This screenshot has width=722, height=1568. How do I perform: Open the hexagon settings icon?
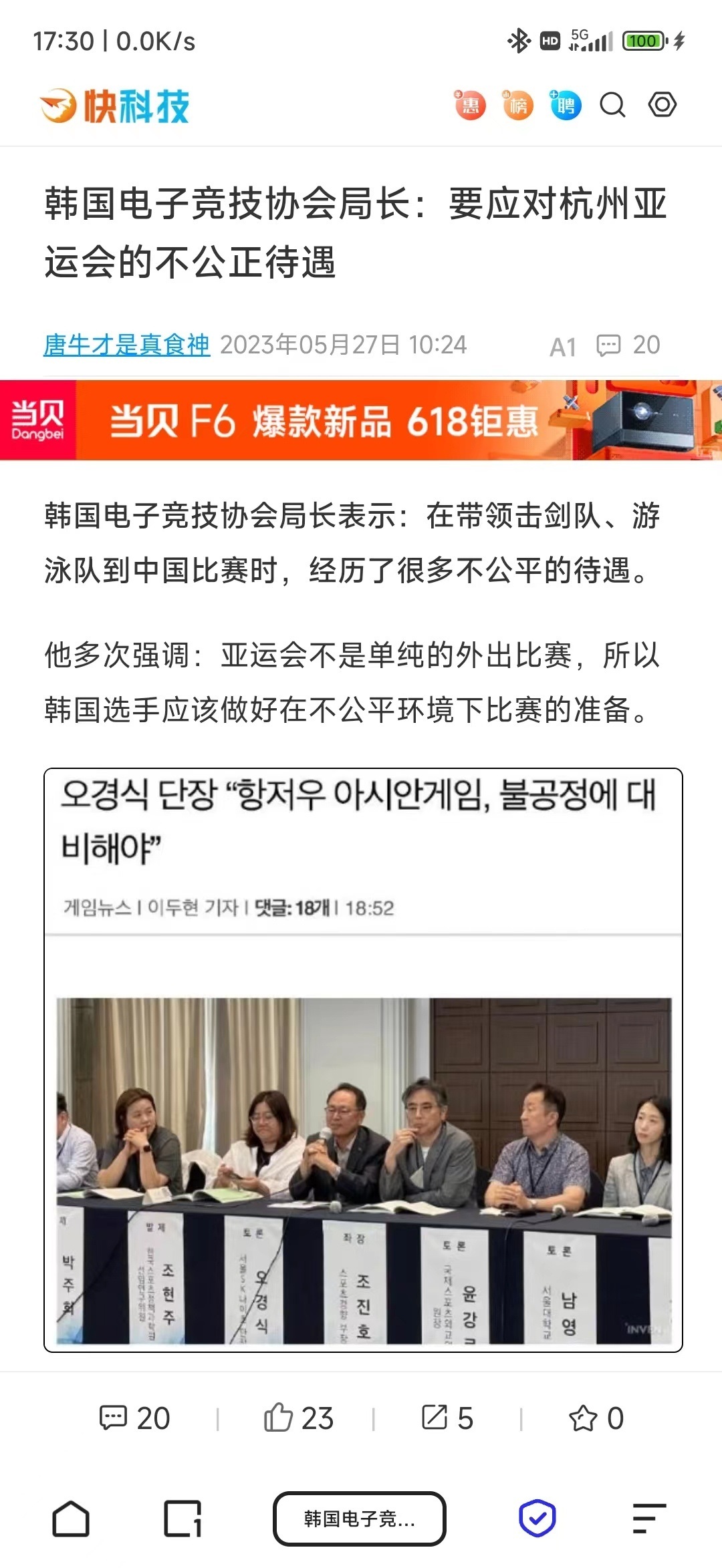point(662,105)
